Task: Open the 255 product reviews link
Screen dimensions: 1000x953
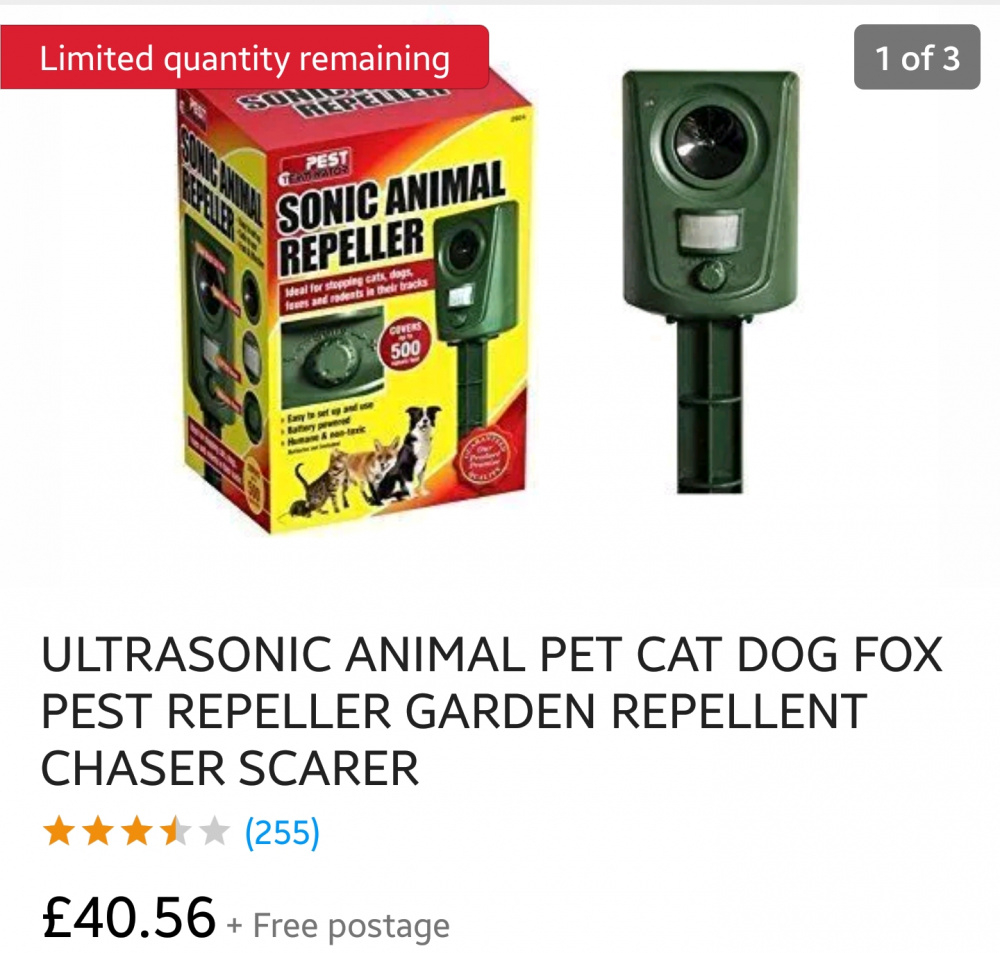Action: pos(282,832)
